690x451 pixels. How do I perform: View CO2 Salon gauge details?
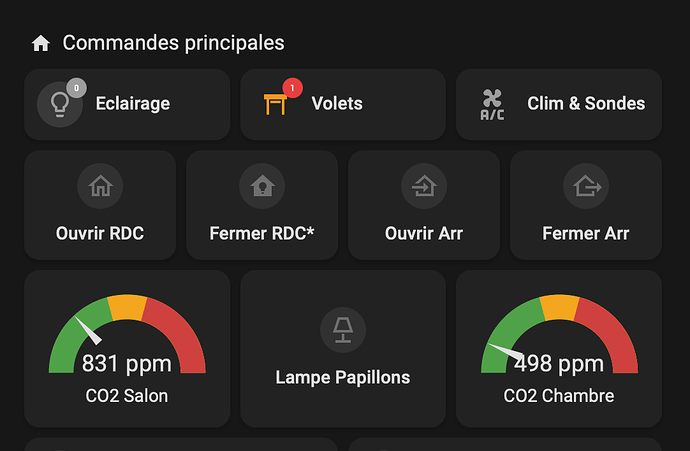pos(127,349)
